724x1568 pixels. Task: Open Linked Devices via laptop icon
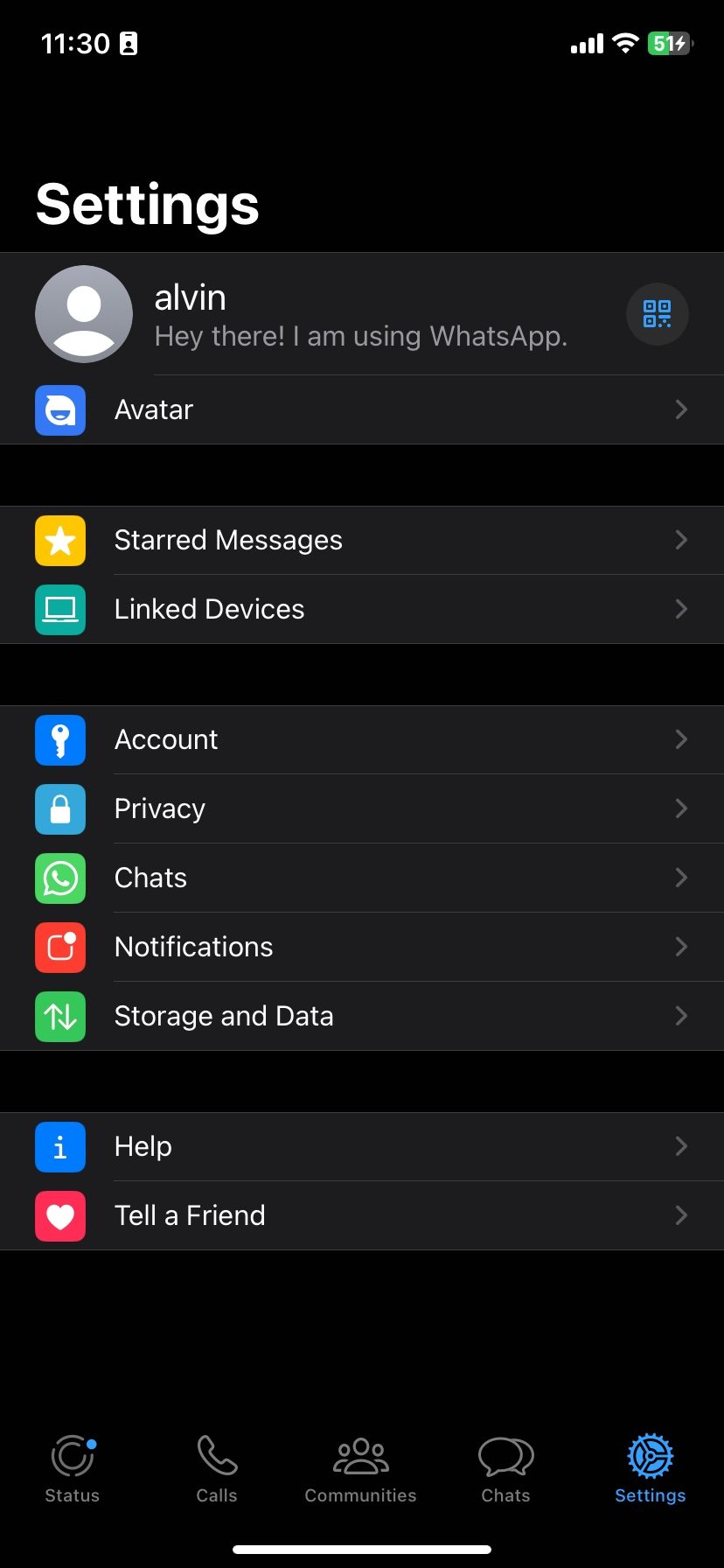tap(59, 609)
